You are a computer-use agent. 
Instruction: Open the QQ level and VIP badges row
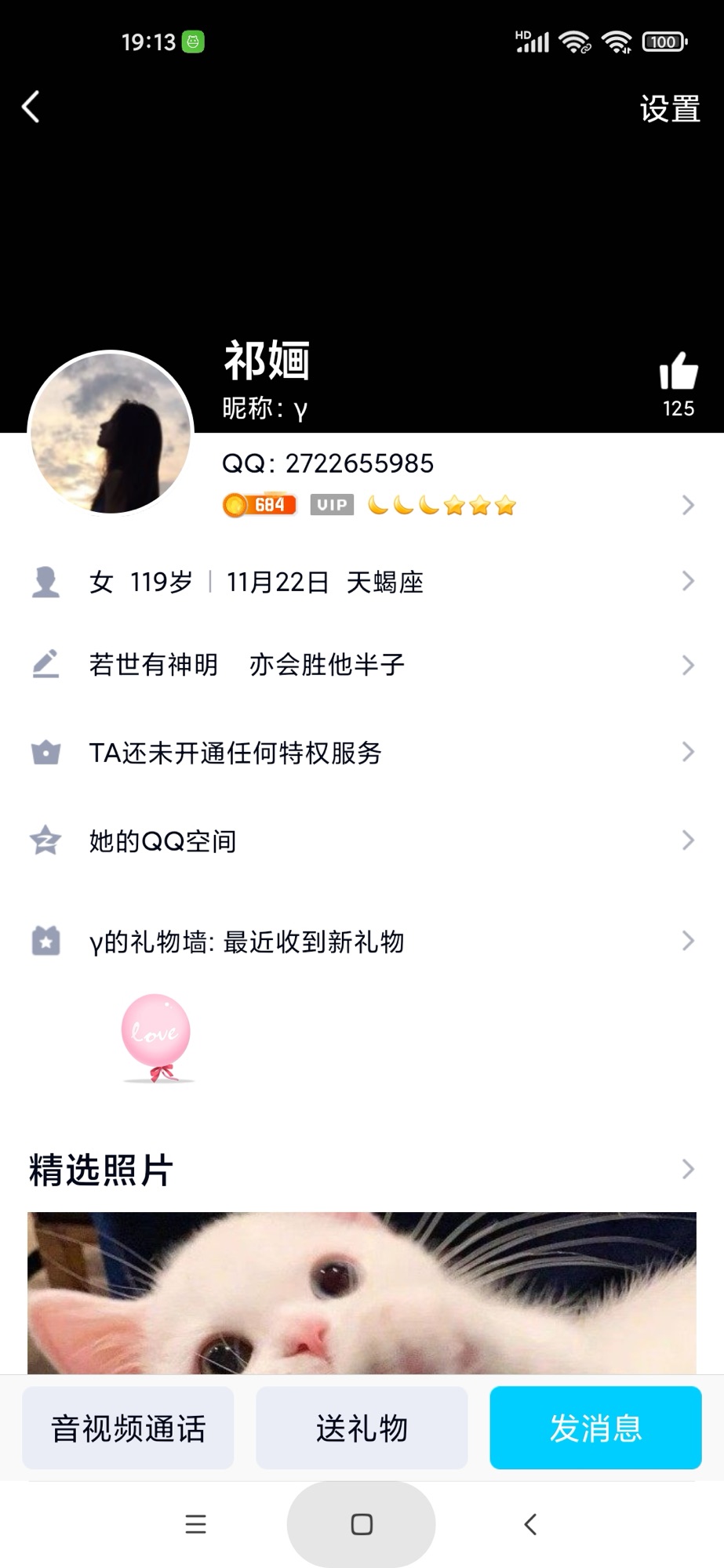(455, 506)
